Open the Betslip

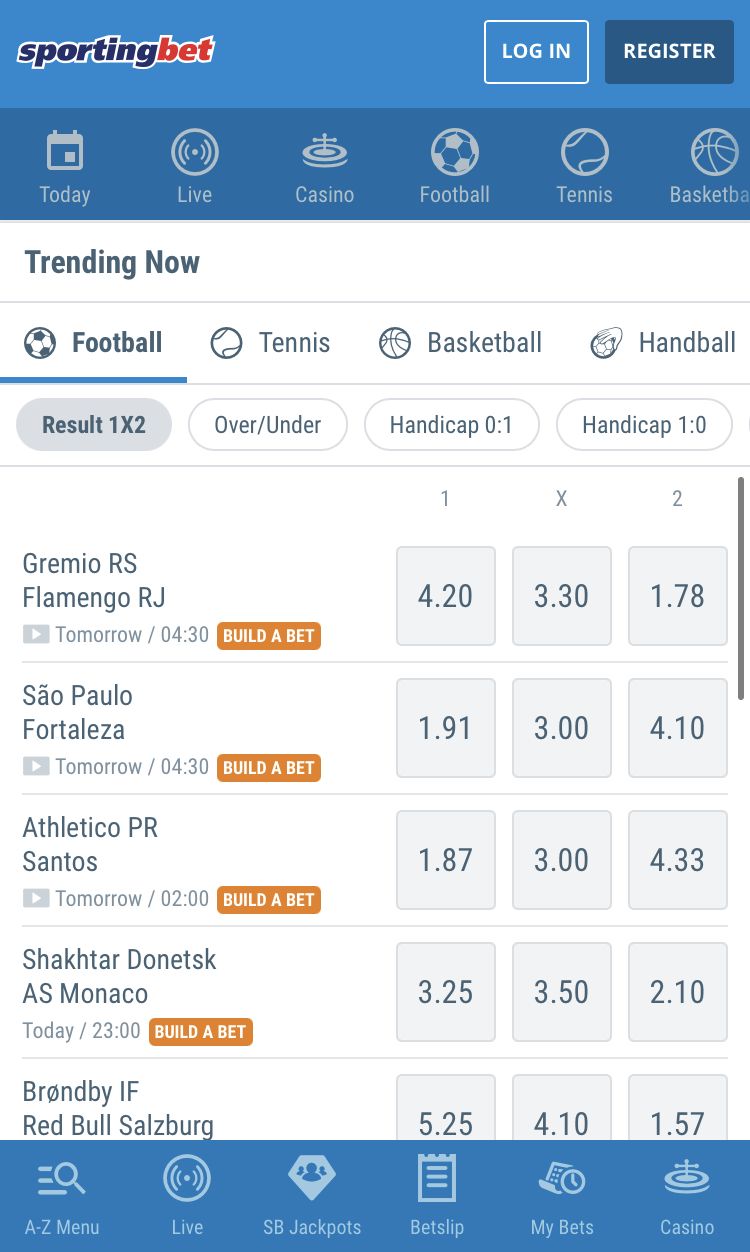437,1196
